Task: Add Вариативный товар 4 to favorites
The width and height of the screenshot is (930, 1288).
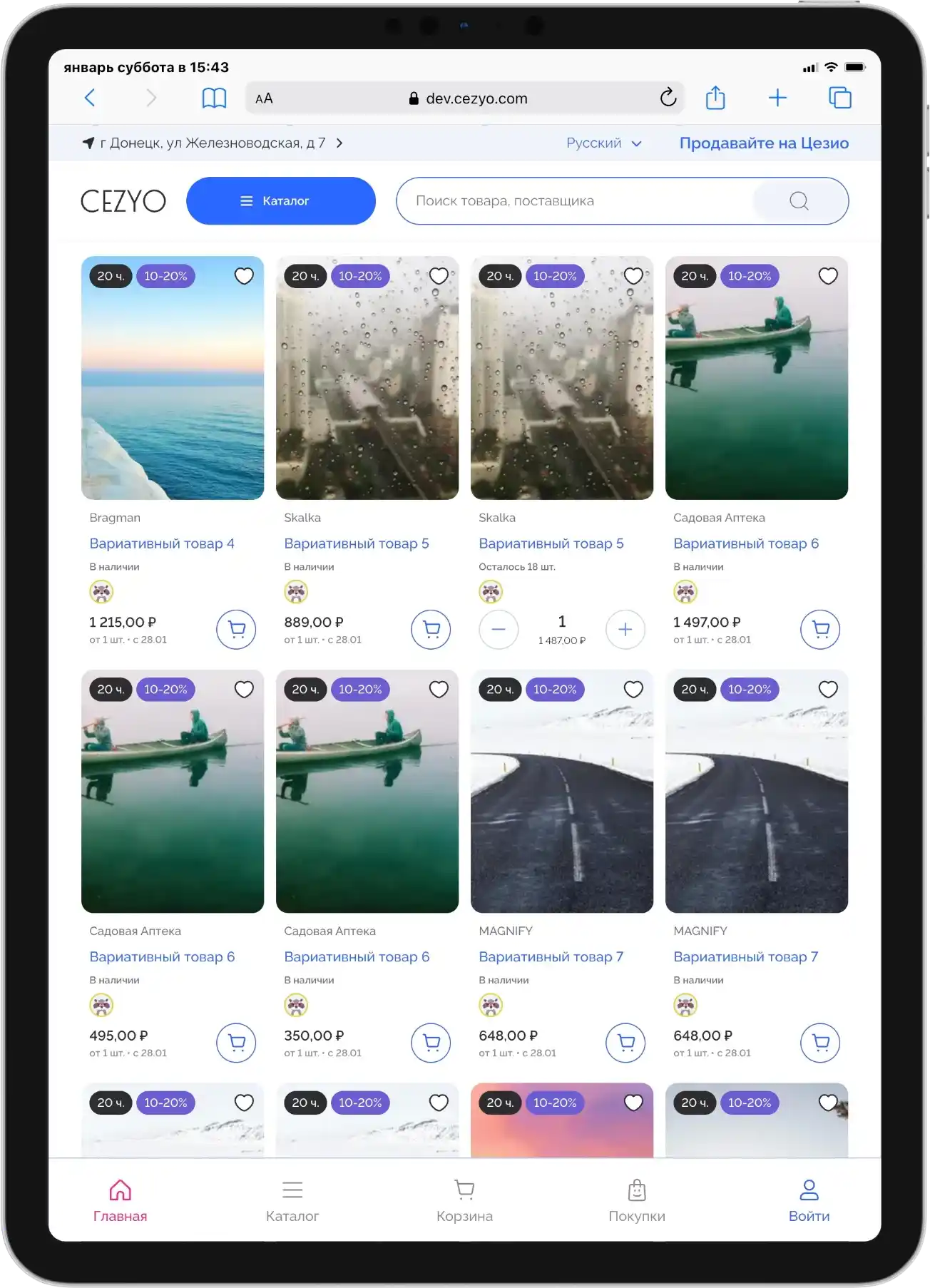Action: [244, 276]
